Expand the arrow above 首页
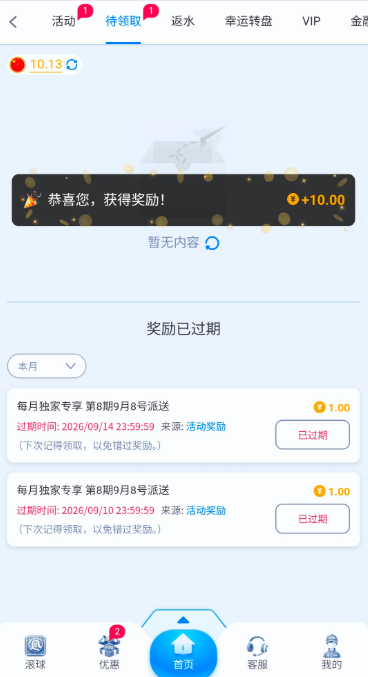This screenshot has width=368, height=677. [x=184, y=620]
